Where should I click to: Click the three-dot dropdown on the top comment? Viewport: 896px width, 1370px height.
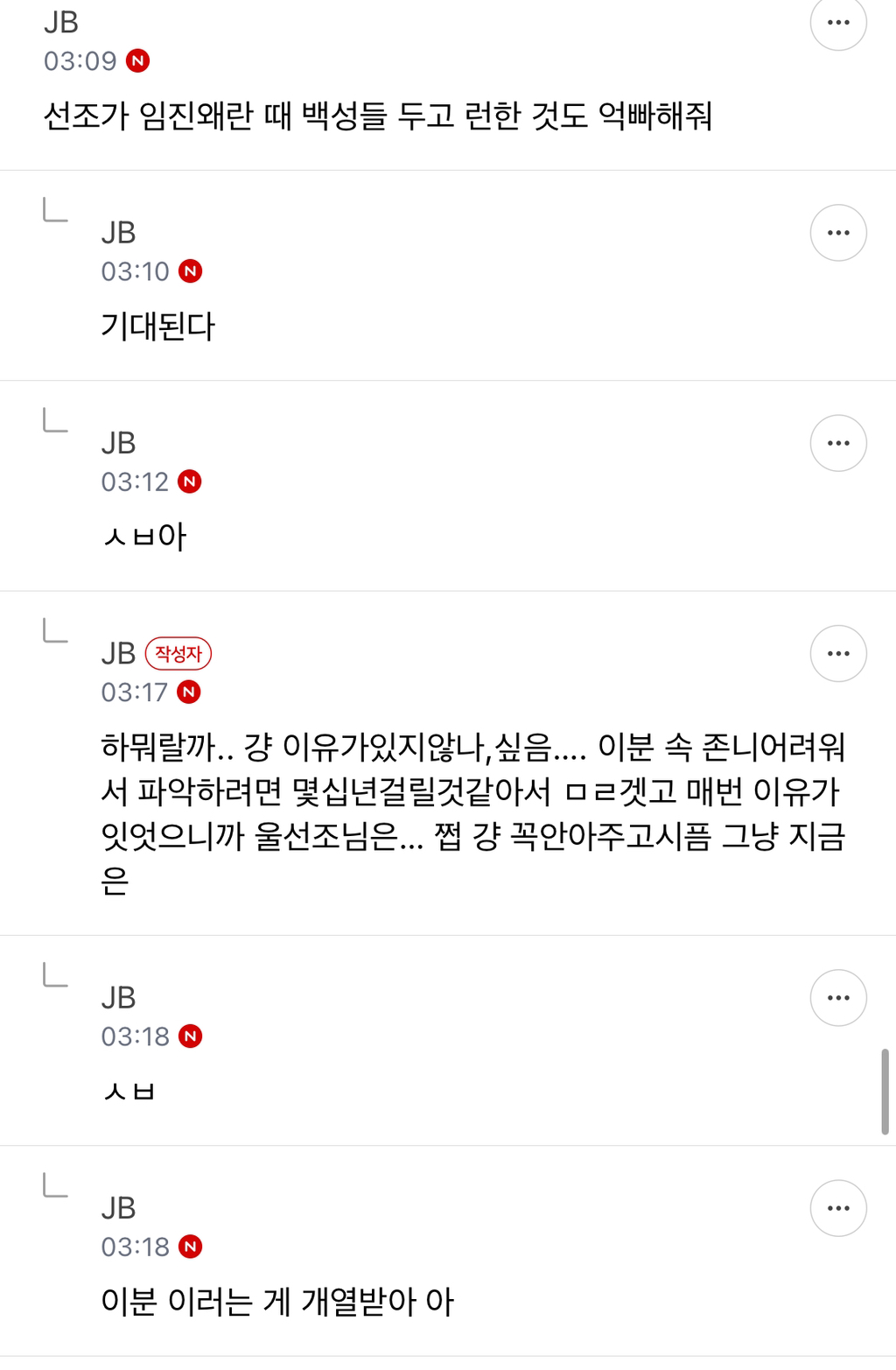[837, 22]
